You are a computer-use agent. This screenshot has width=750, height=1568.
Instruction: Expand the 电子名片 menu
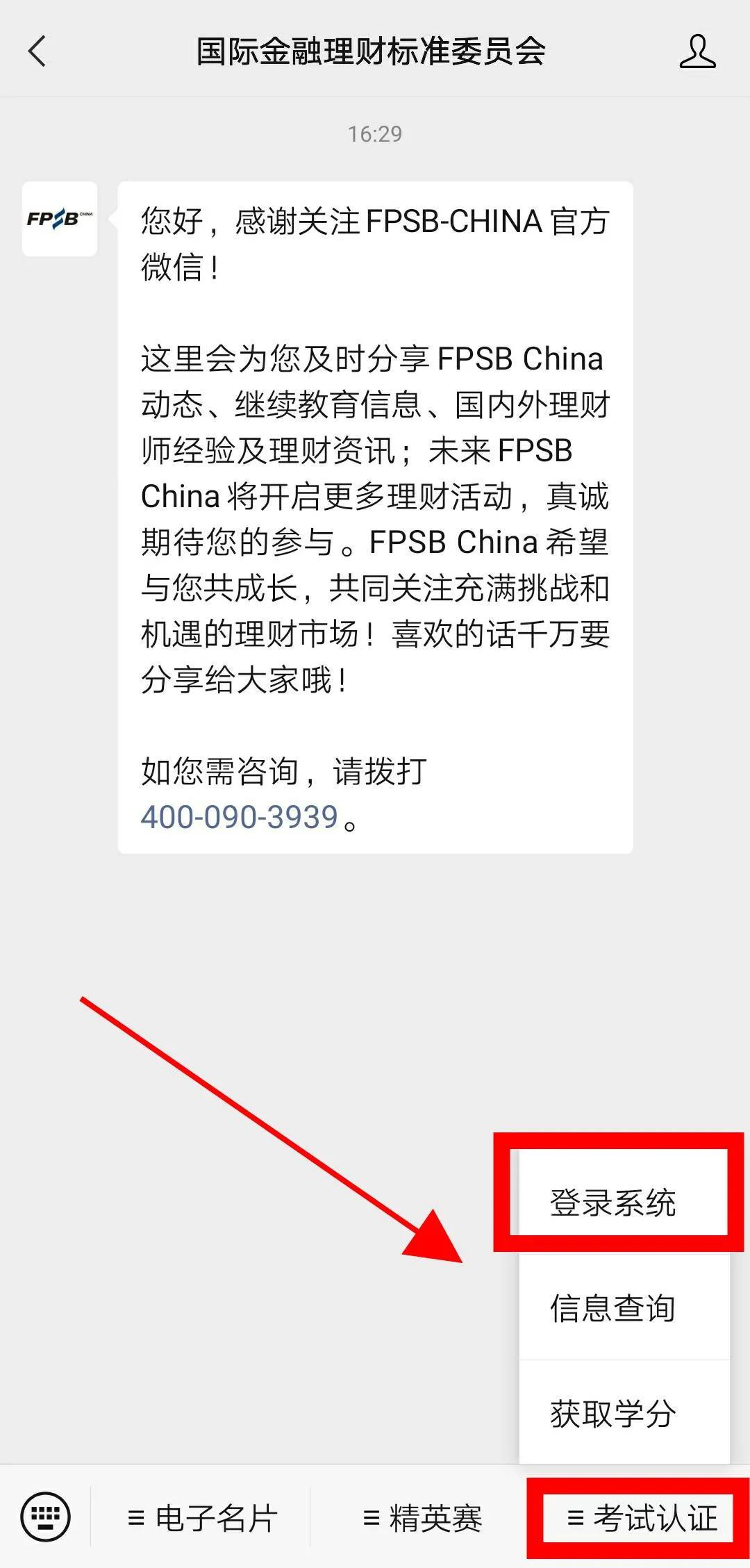[x=203, y=1518]
